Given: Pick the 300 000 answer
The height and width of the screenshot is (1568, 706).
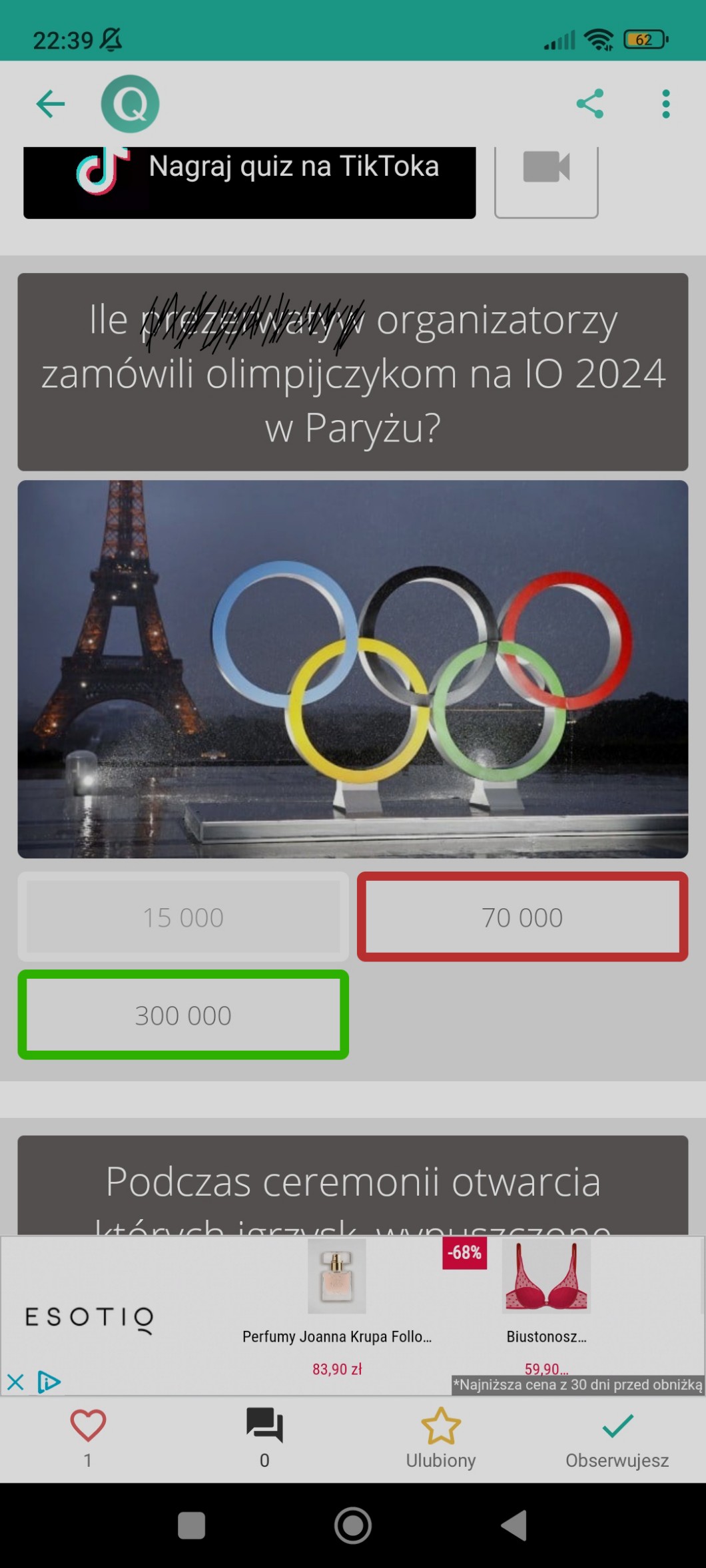Looking at the screenshot, I should 183,1015.
